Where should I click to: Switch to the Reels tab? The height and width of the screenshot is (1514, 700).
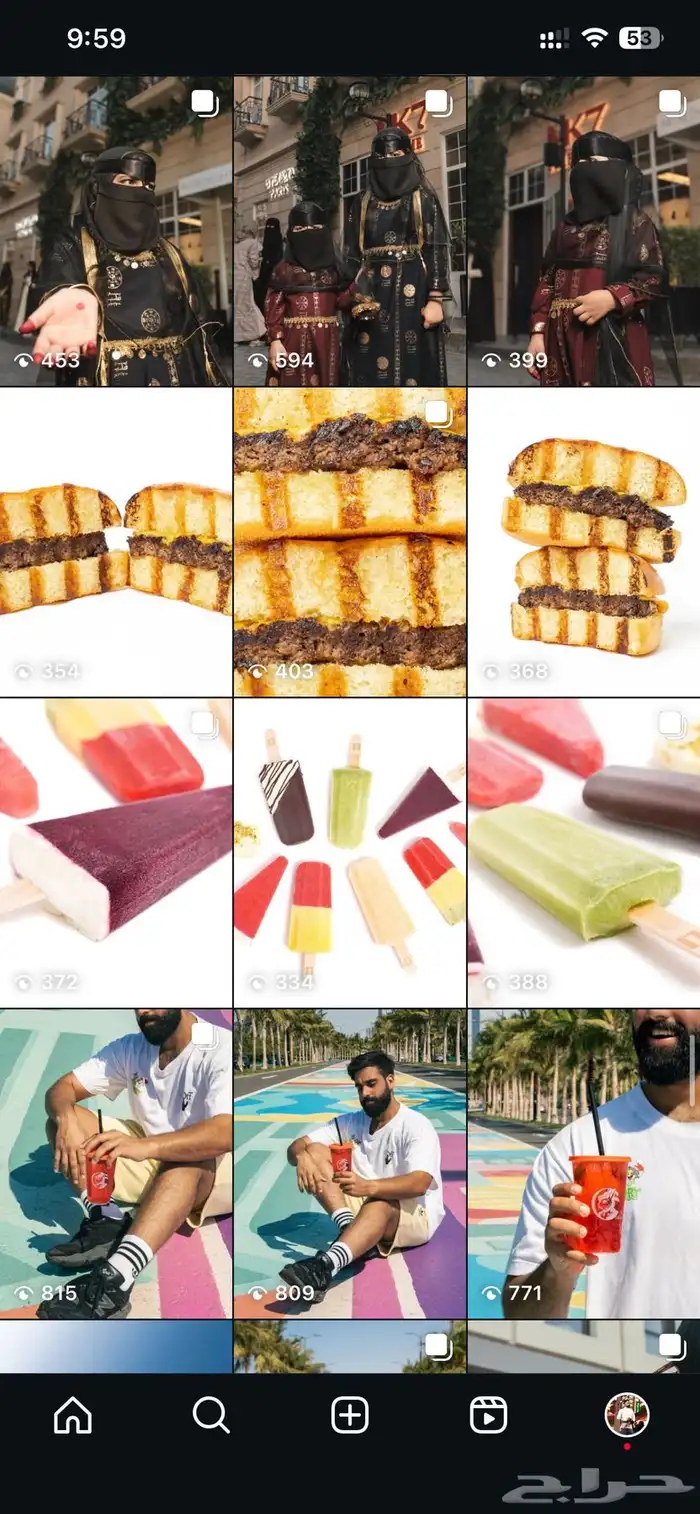[x=488, y=1415]
